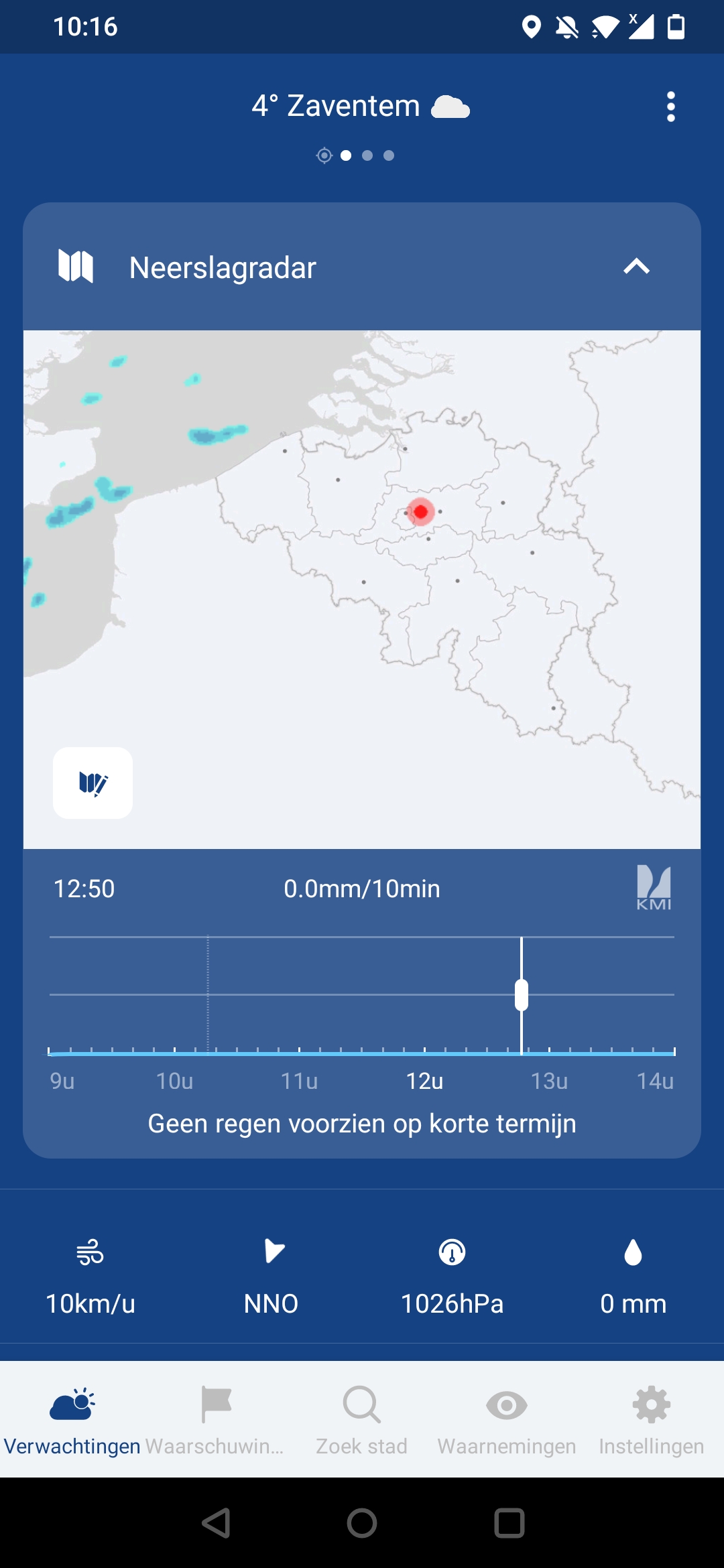Open the Zoek stad tab
724x1568 pixels.
361,1421
